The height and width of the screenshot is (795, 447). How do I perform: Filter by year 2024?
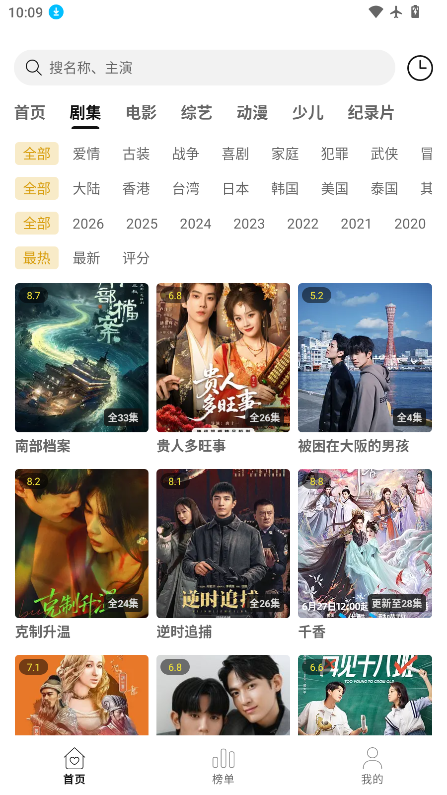195,224
